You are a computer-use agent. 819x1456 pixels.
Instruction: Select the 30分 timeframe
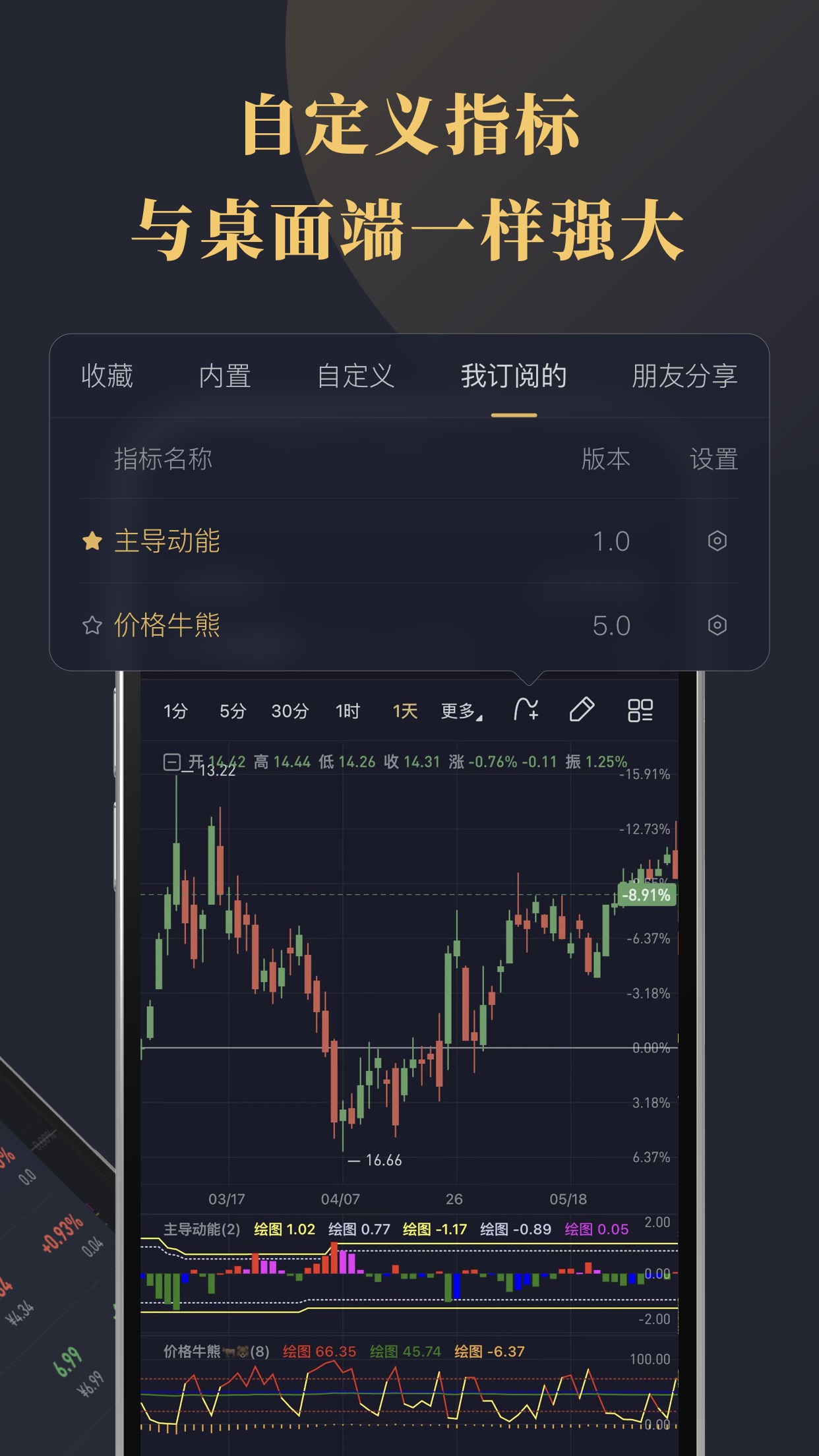coord(290,713)
